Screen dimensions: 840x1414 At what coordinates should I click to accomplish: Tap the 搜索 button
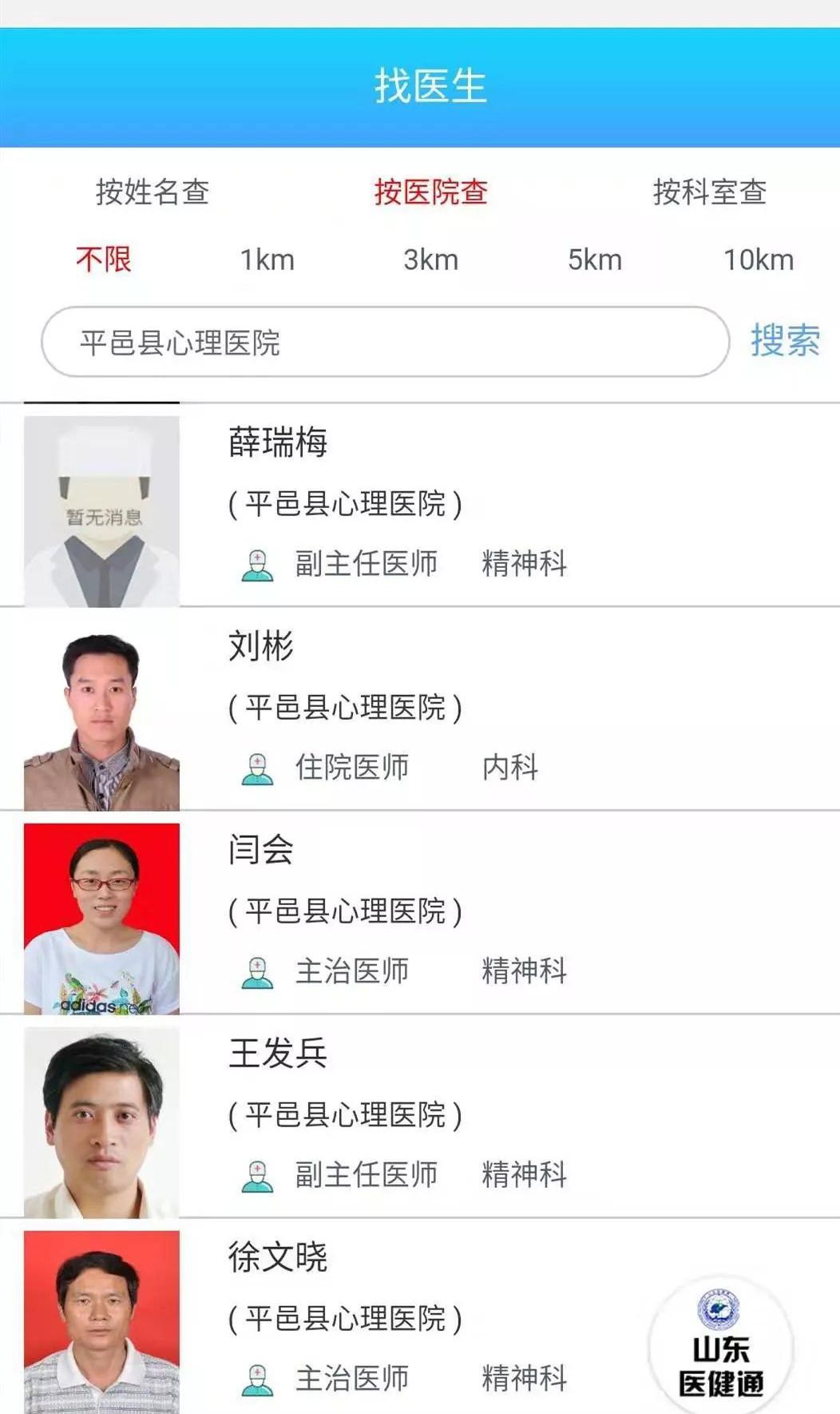tap(784, 341)
